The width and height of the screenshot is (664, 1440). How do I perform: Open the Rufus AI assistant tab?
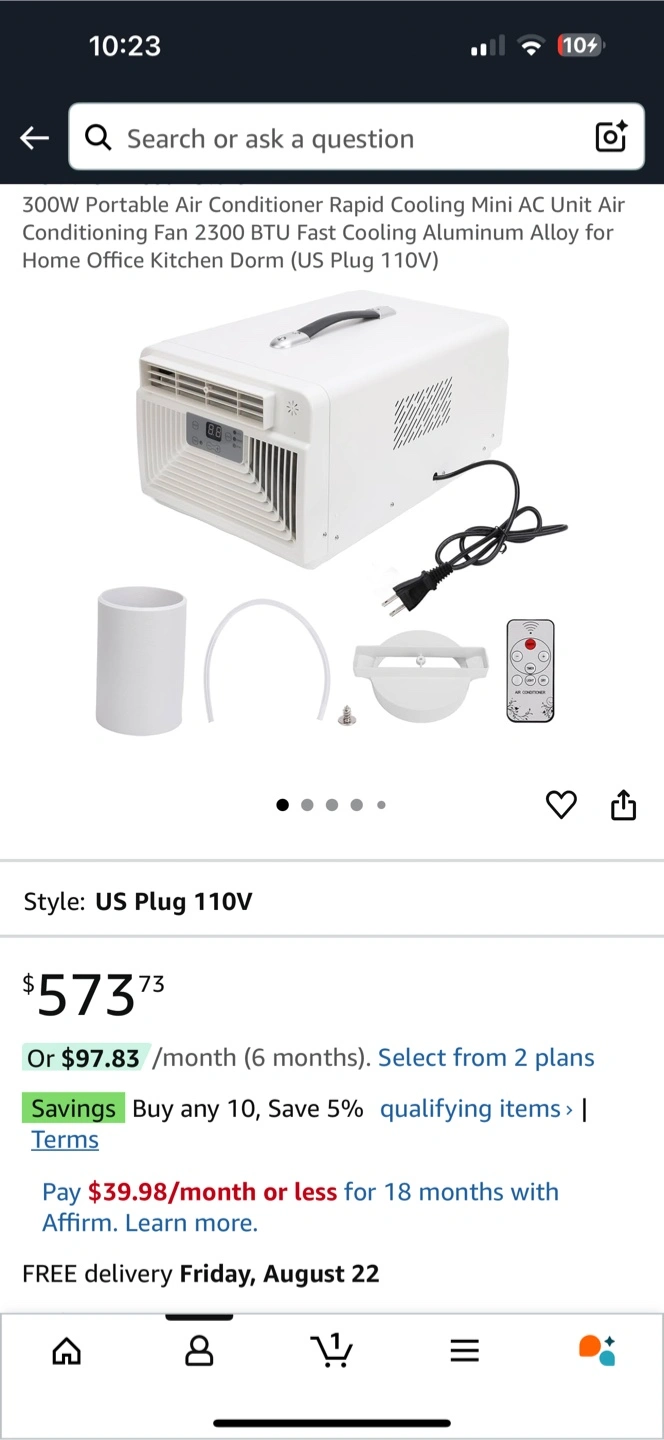coord(597,1350)
